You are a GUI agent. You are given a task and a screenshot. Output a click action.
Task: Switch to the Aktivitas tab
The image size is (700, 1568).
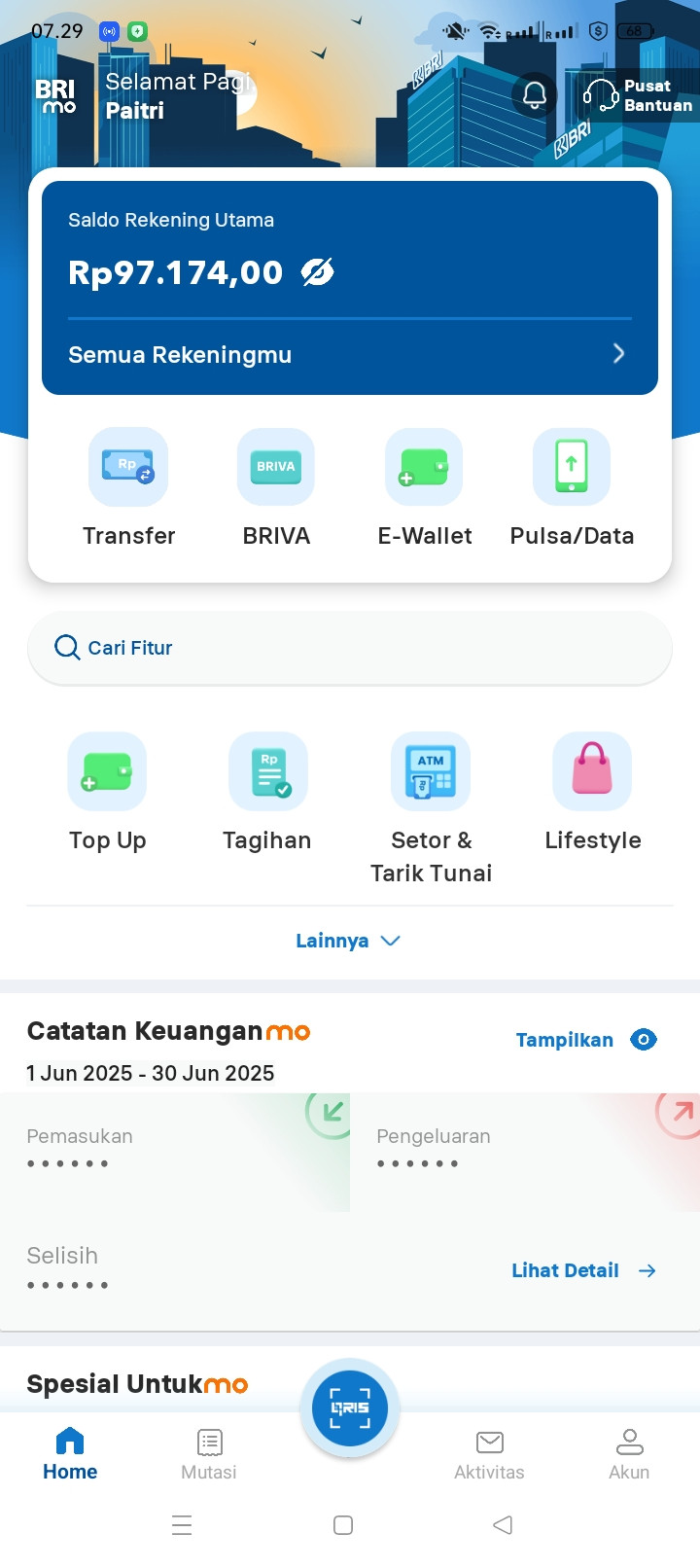click(x=489, y=1454)
